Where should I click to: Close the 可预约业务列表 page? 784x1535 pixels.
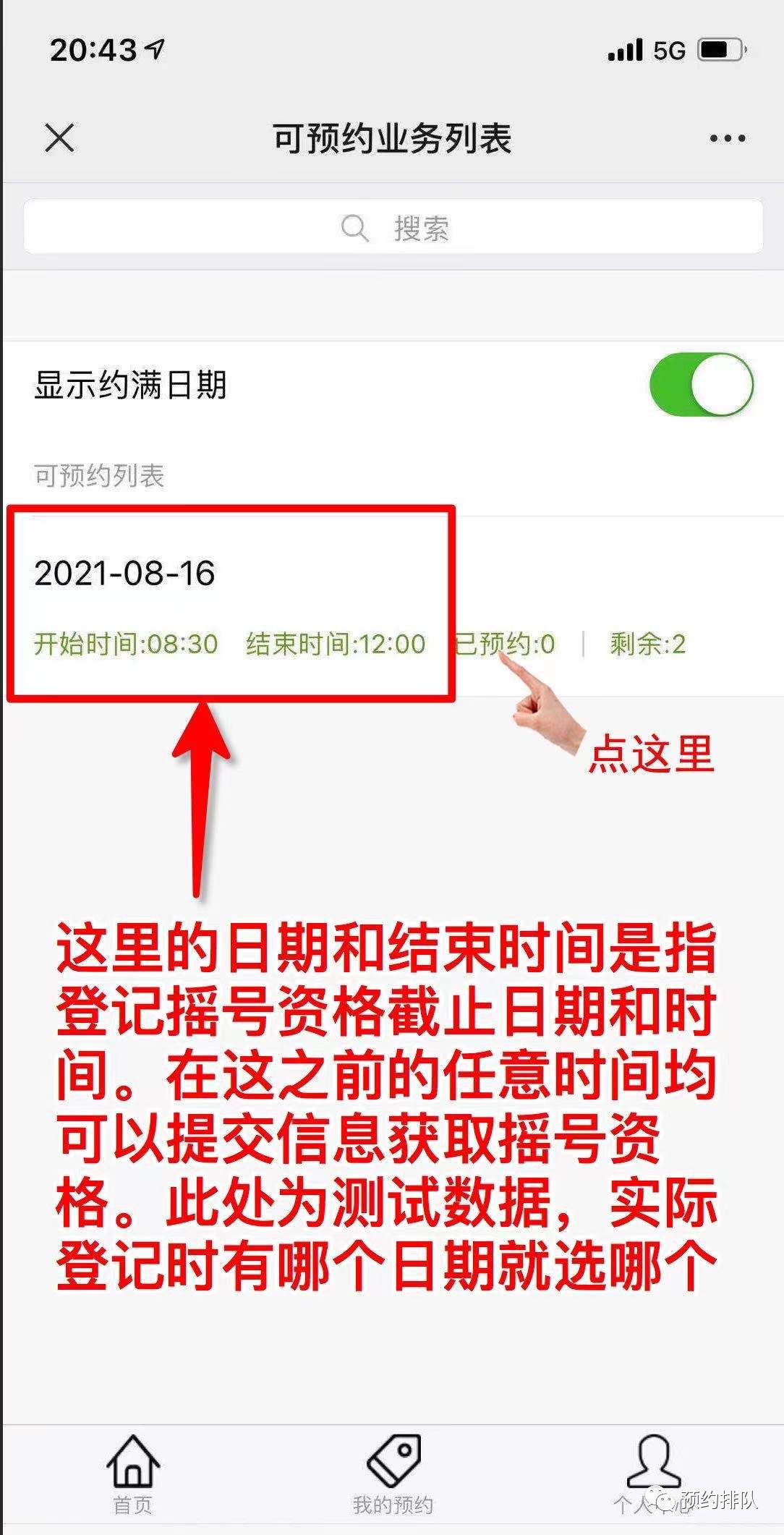pyautogui.click(x=59, y=137)
